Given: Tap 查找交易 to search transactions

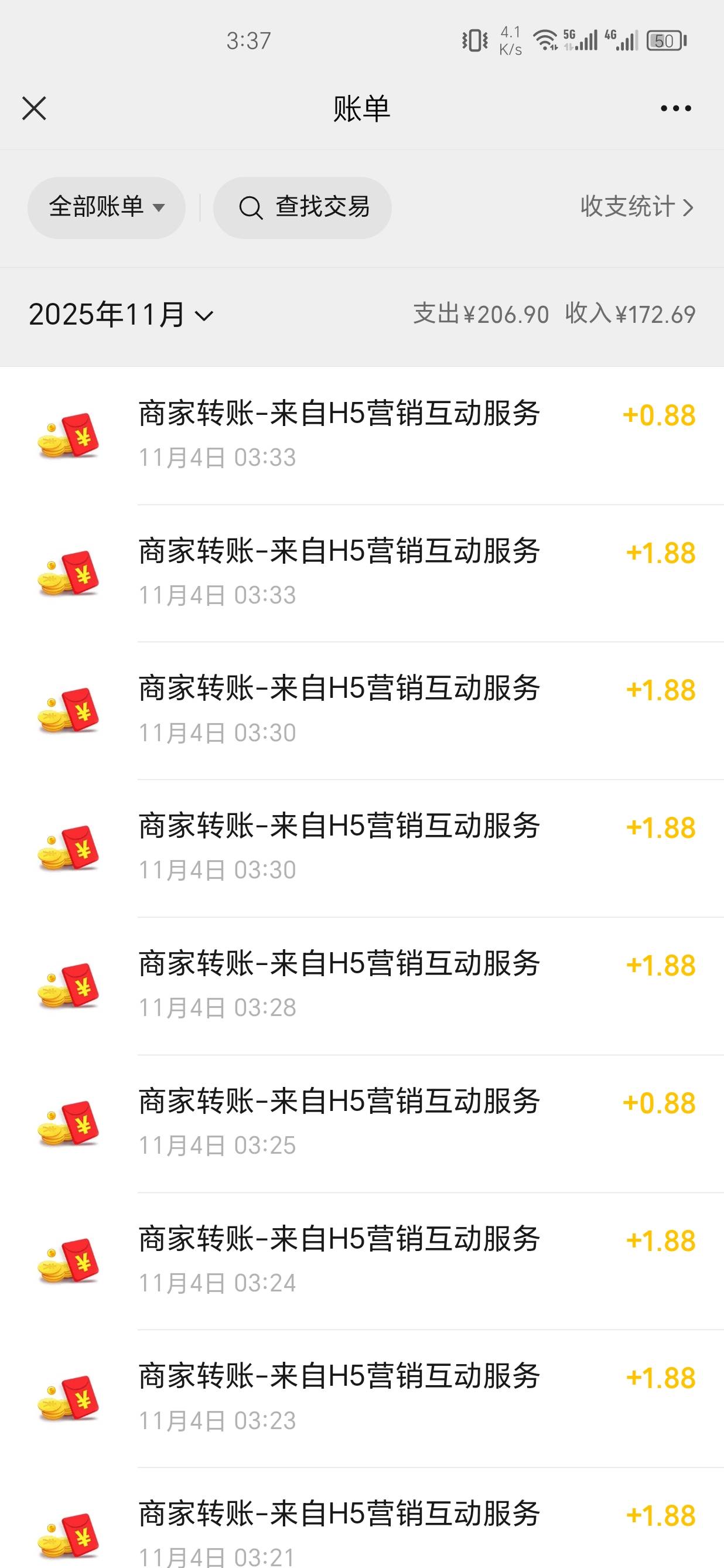Looking at the screenshot, I should pos(303,207).
